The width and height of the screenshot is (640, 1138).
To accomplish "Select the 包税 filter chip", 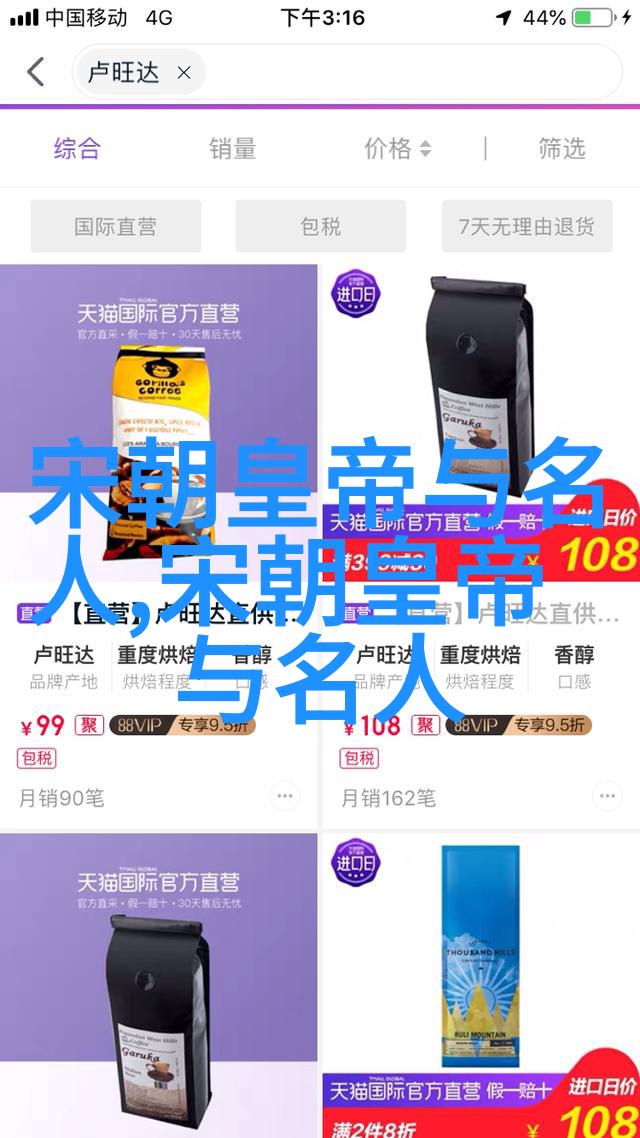I will [320, 226].
